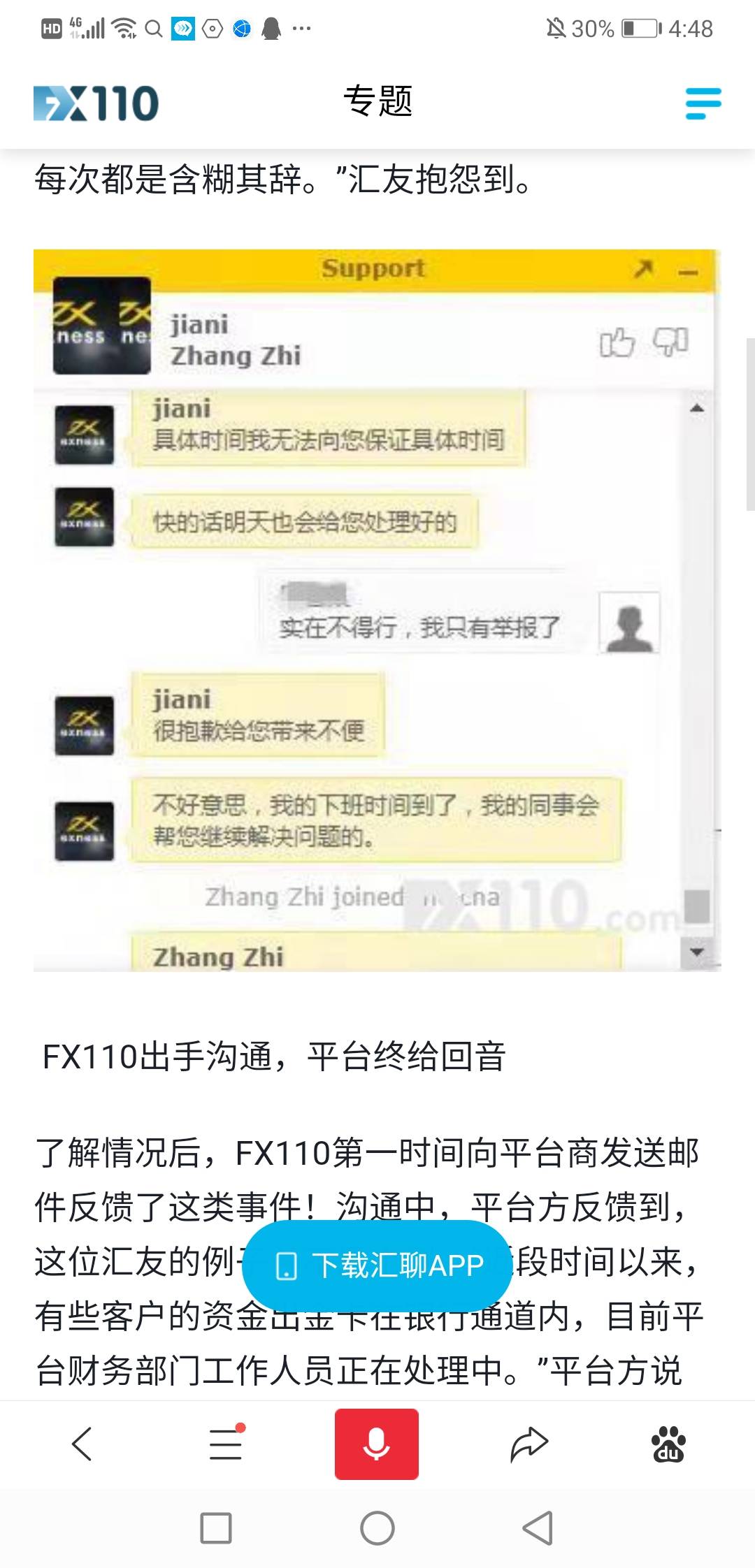Go to the phone's home screen

(x=377, y=1528)
